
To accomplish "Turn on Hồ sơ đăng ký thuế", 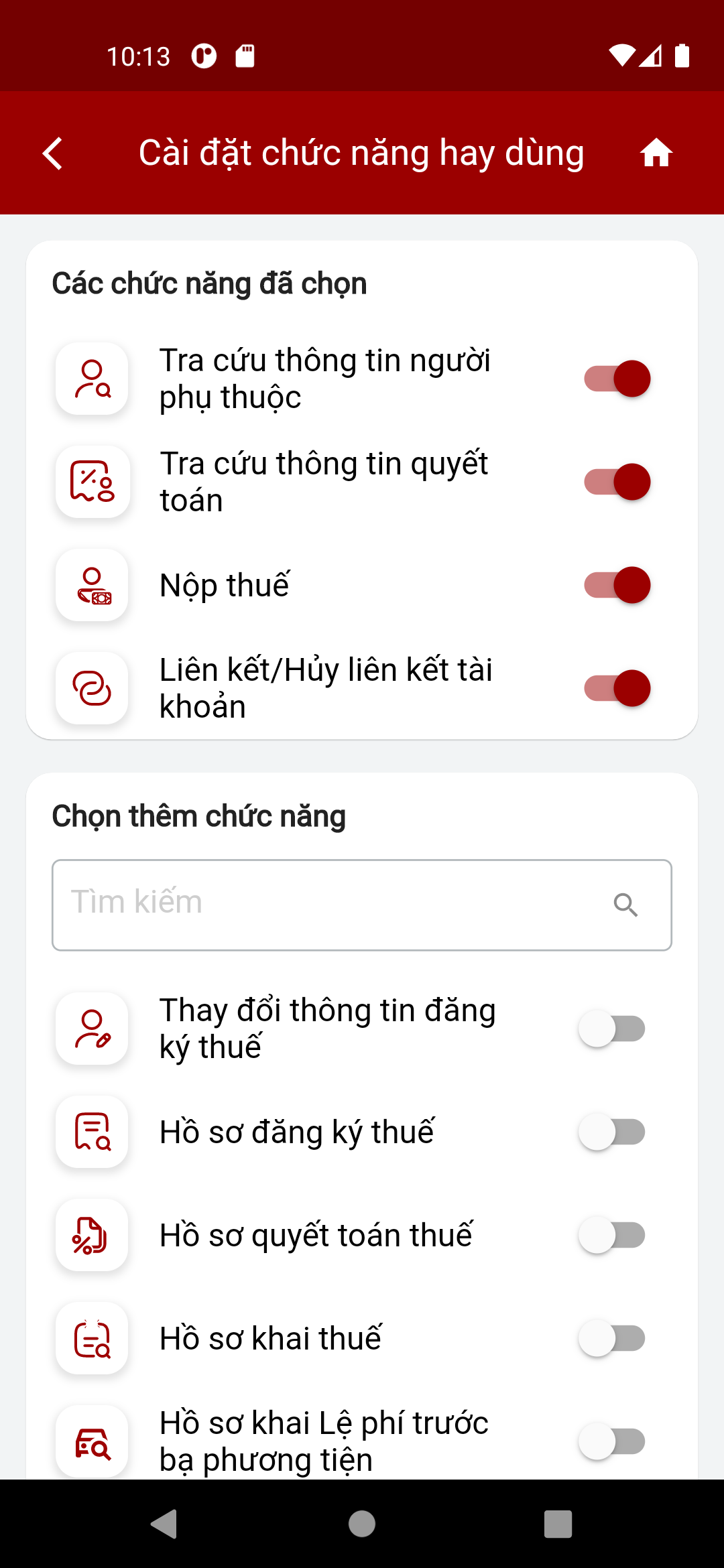I will click(612, 1132).
